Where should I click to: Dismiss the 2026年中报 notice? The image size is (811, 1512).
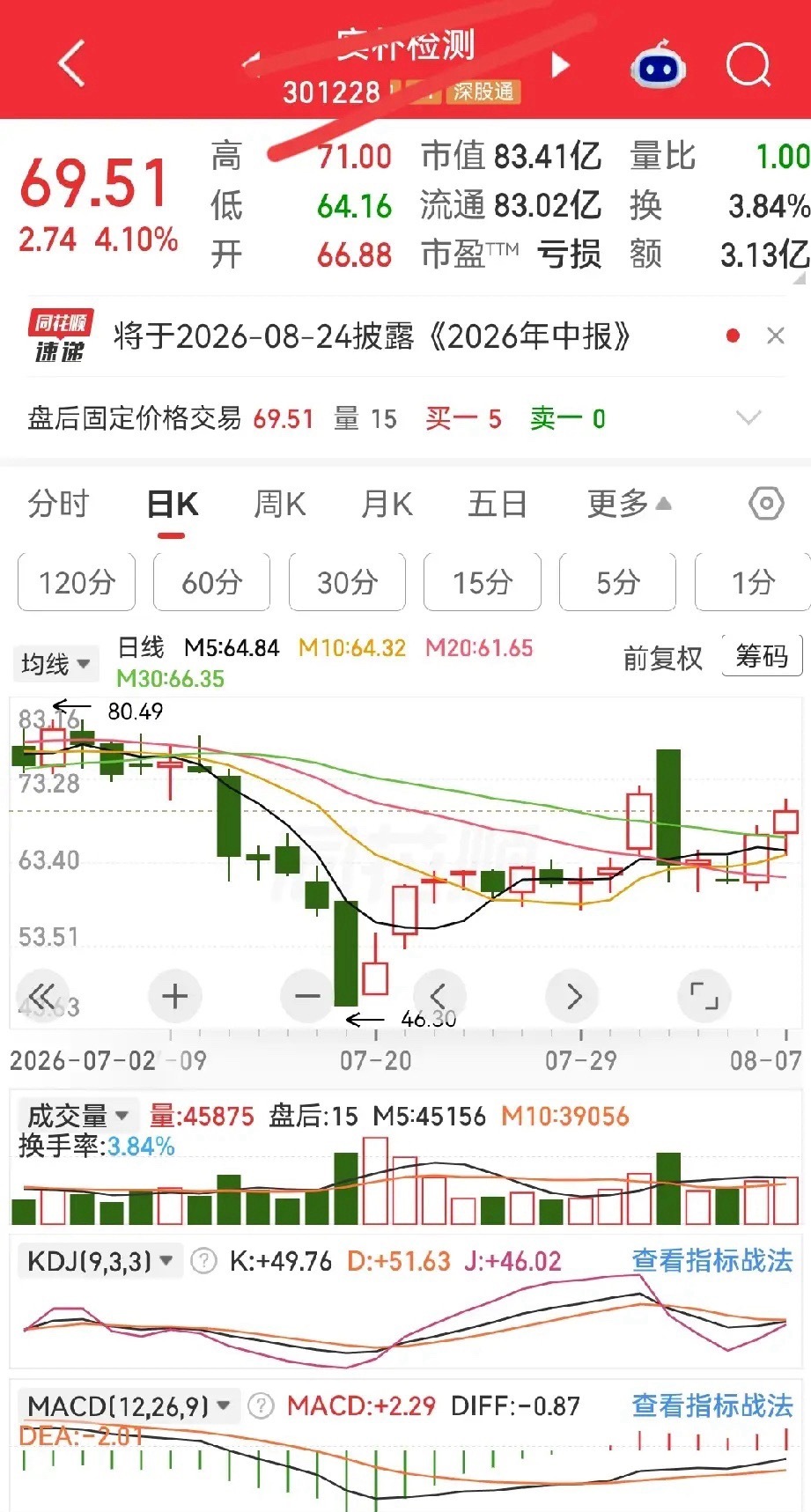(776, 336)
